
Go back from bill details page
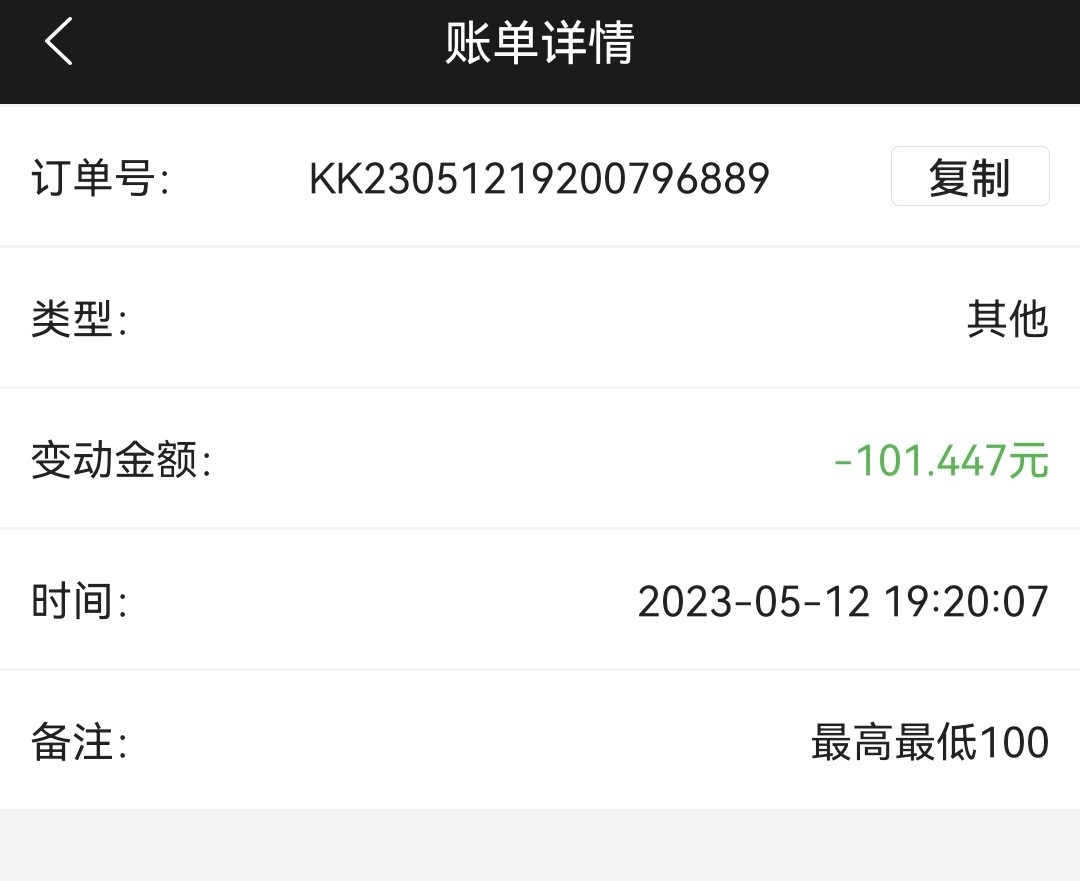(x=59, y=44)
